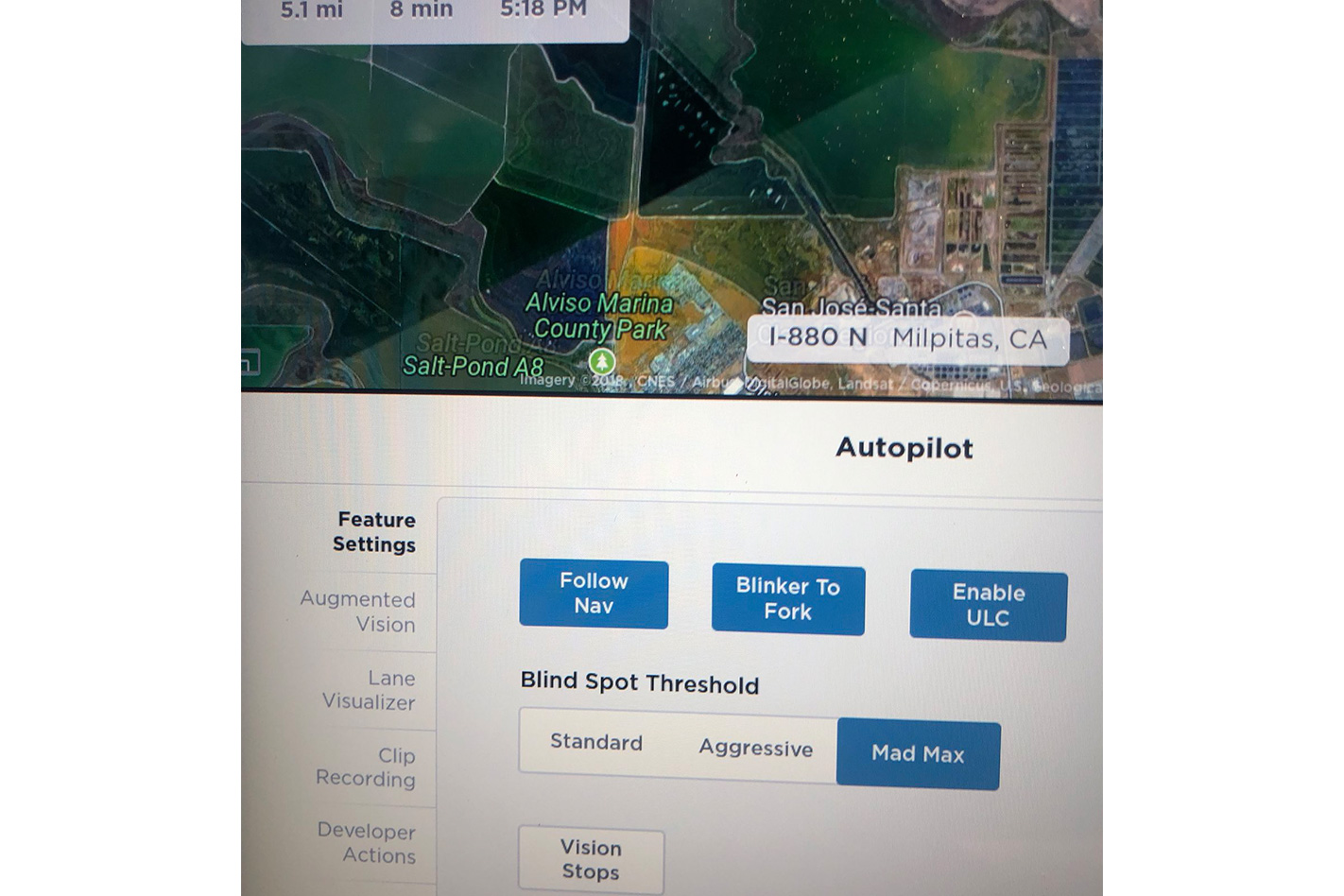Choose Mad Max blind spot threshold

coord(918,754)
